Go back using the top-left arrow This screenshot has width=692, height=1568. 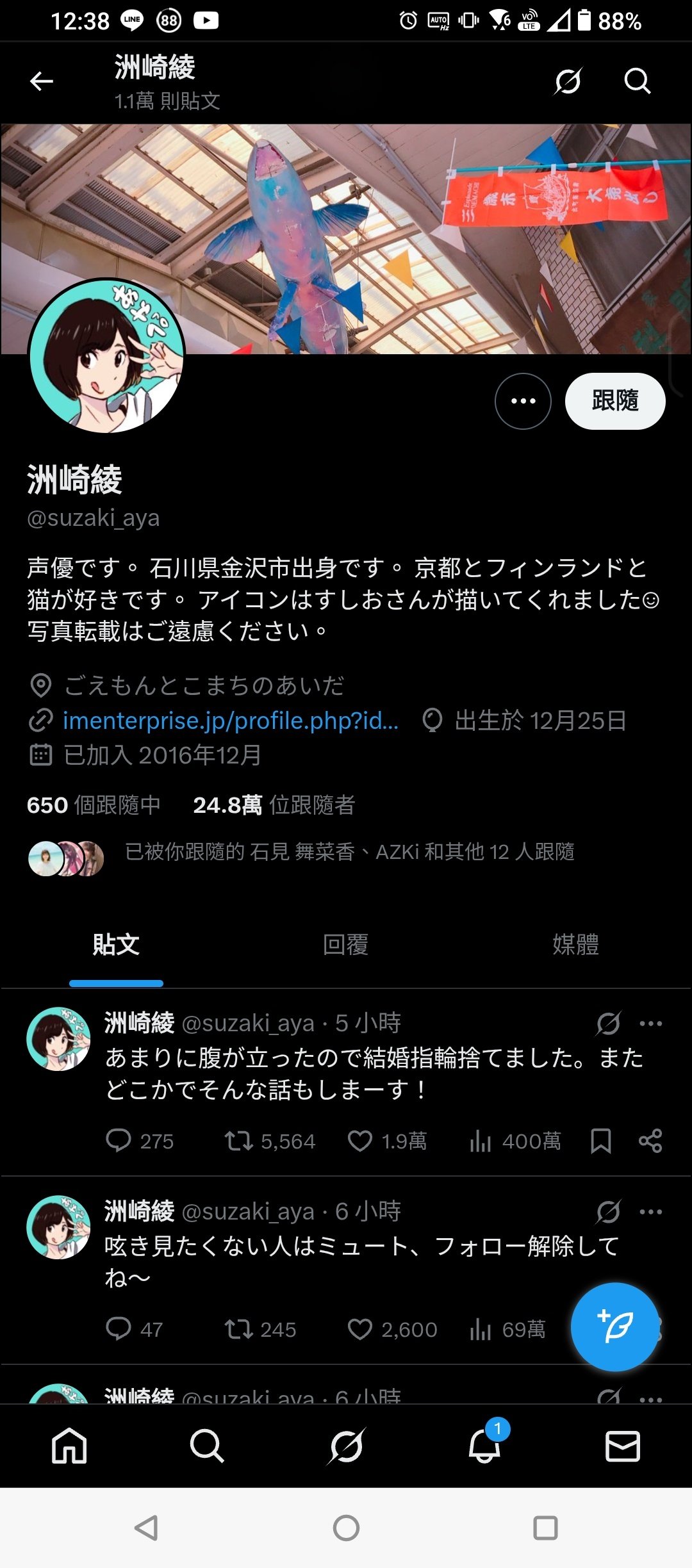coord(42,81)
